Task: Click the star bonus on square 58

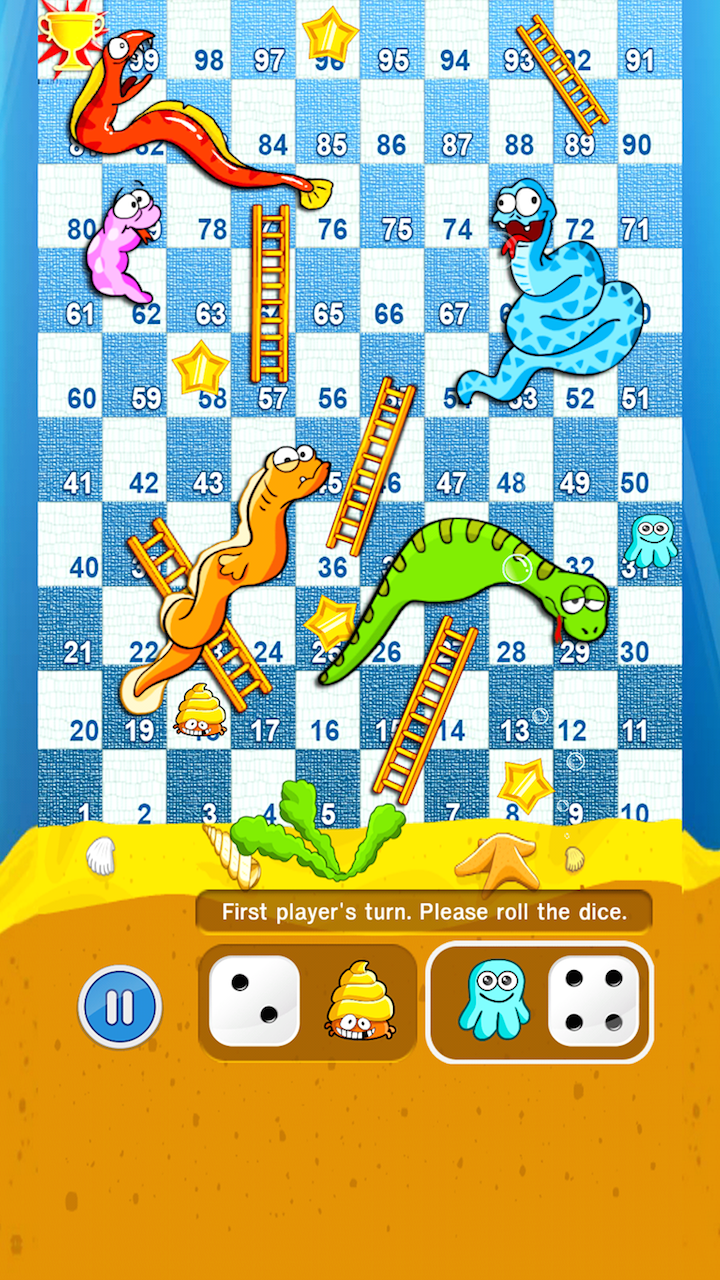Action: point(200,367)
